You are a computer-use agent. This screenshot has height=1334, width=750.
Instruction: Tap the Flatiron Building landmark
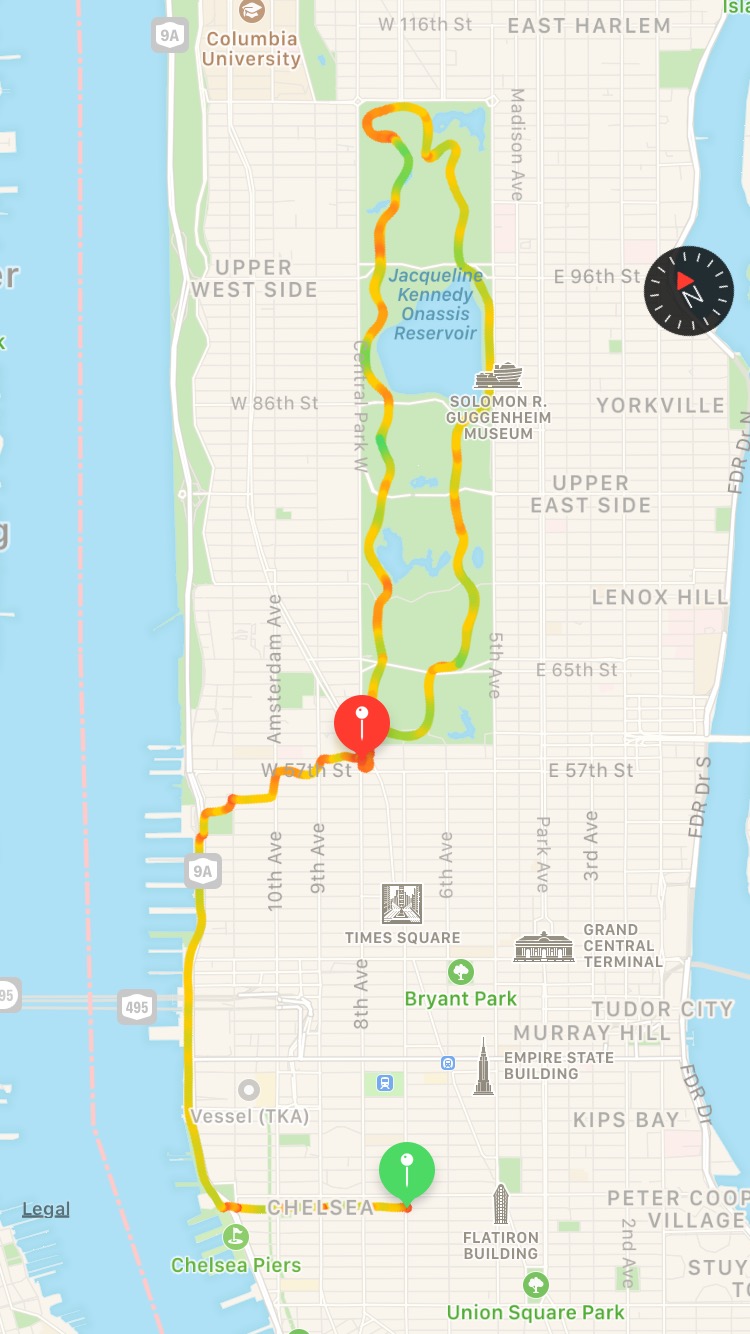(x=501, y=1205)
